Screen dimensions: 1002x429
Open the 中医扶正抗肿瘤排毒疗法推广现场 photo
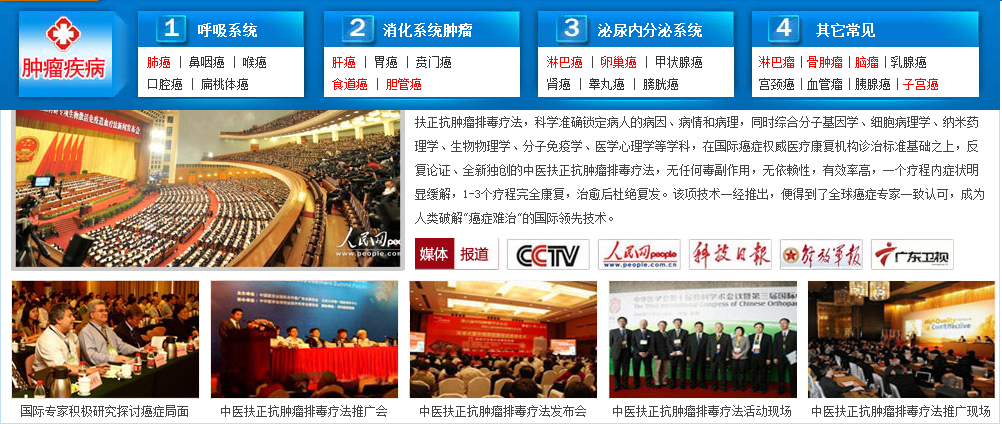pyautogui.click(x=901, y=340)
